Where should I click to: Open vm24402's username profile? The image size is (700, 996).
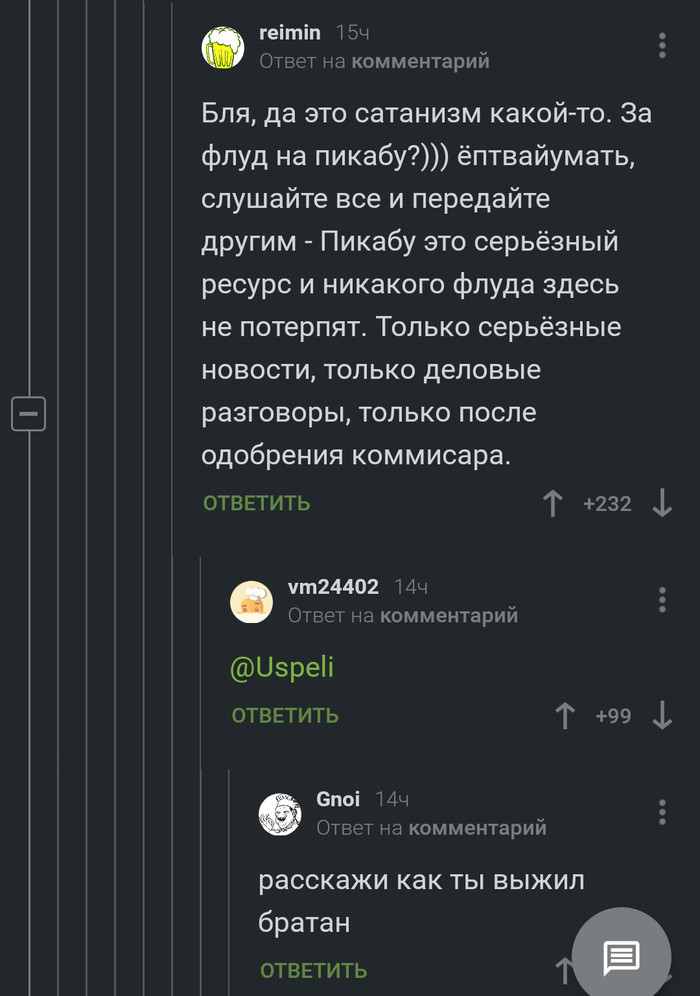(x=333, y=587)
